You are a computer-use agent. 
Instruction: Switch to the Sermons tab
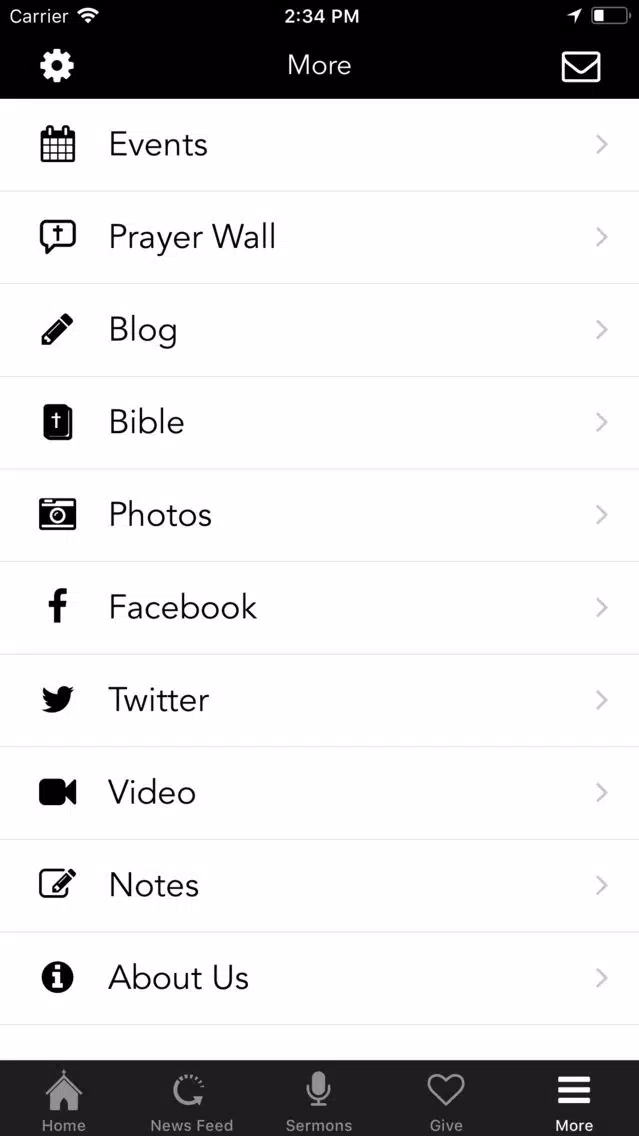pyautogui.click(x=319, y=1099)
